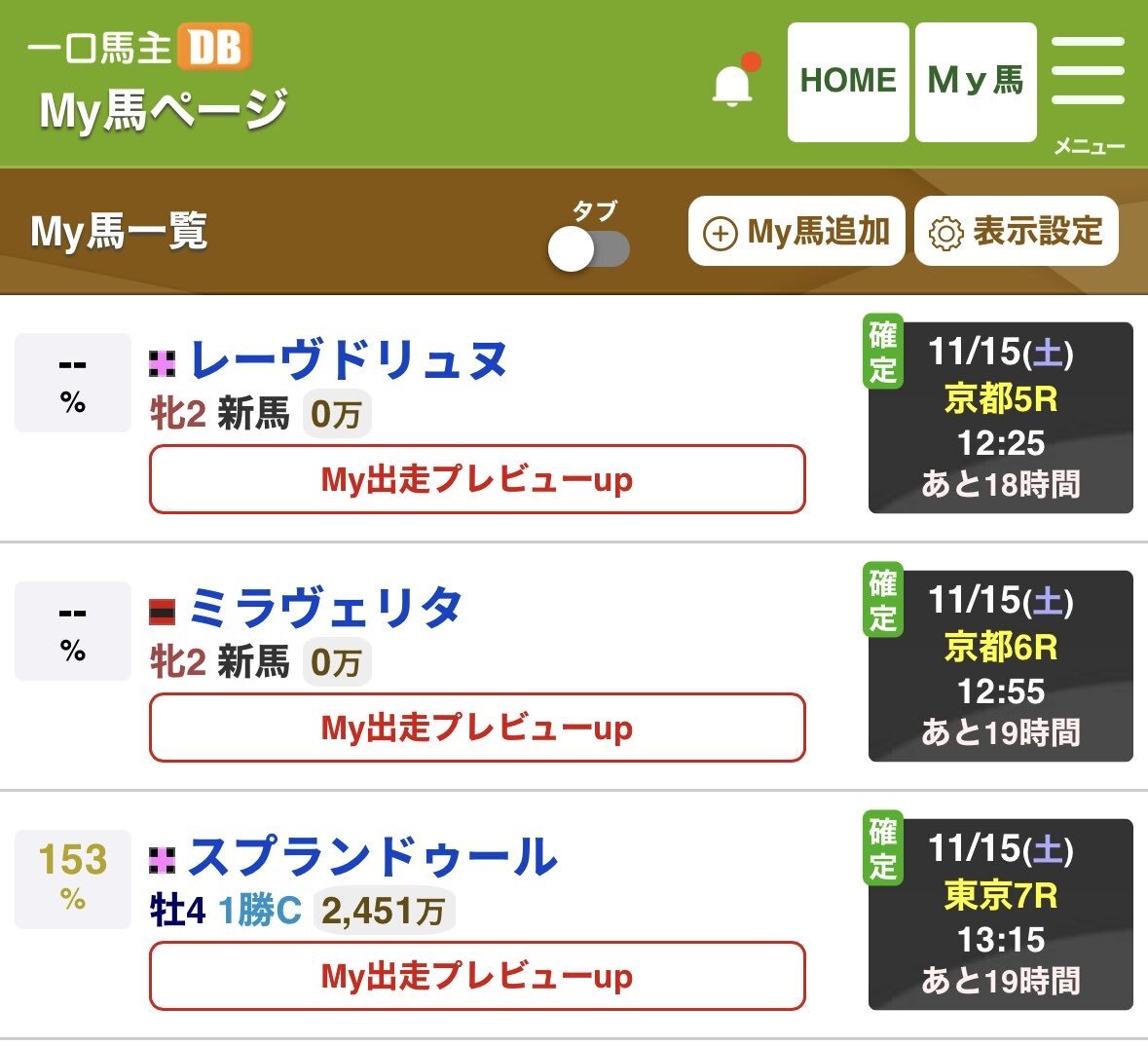1148x1046 pixels.
Task: Open horse スプランドゥール
Action: (x=373, y=857)
